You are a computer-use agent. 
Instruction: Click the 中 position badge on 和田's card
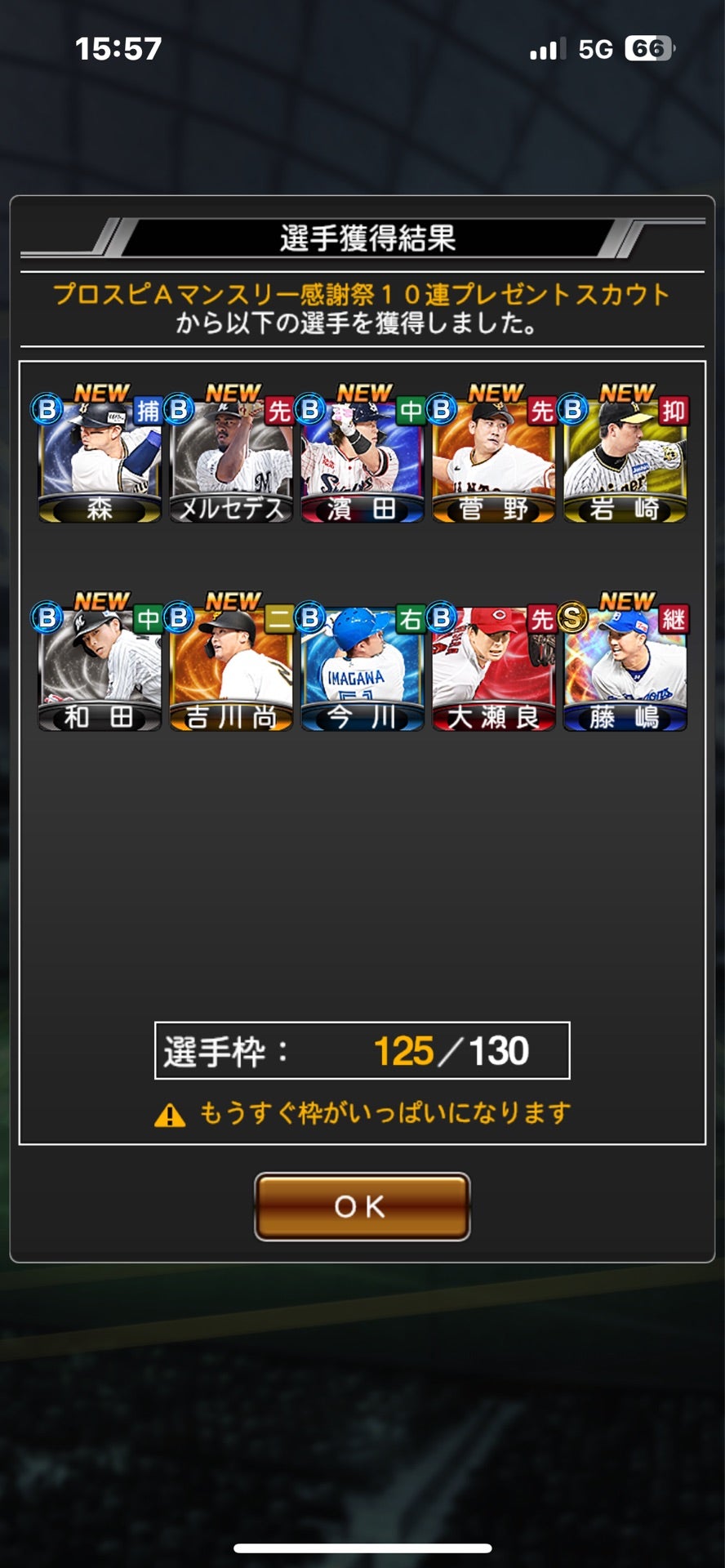(x=149, y=619)
